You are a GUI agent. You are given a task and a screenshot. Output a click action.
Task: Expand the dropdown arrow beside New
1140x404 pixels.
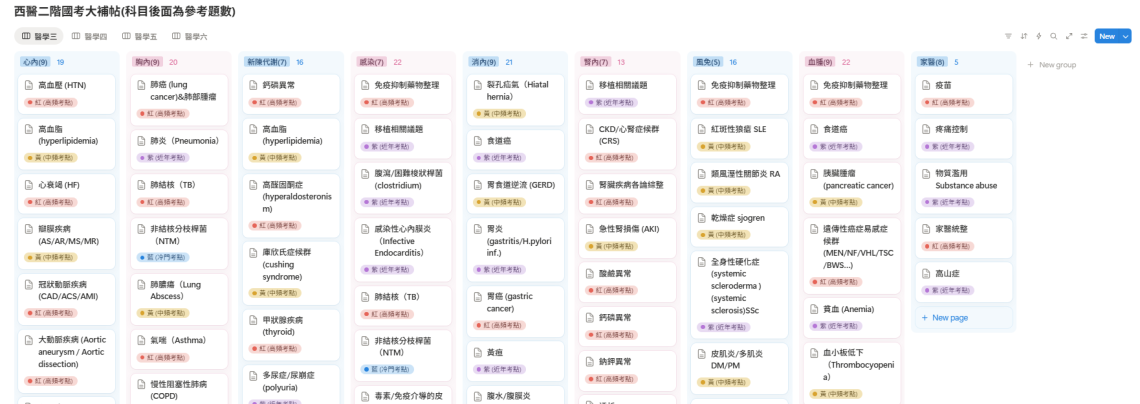coord(1126,36)
